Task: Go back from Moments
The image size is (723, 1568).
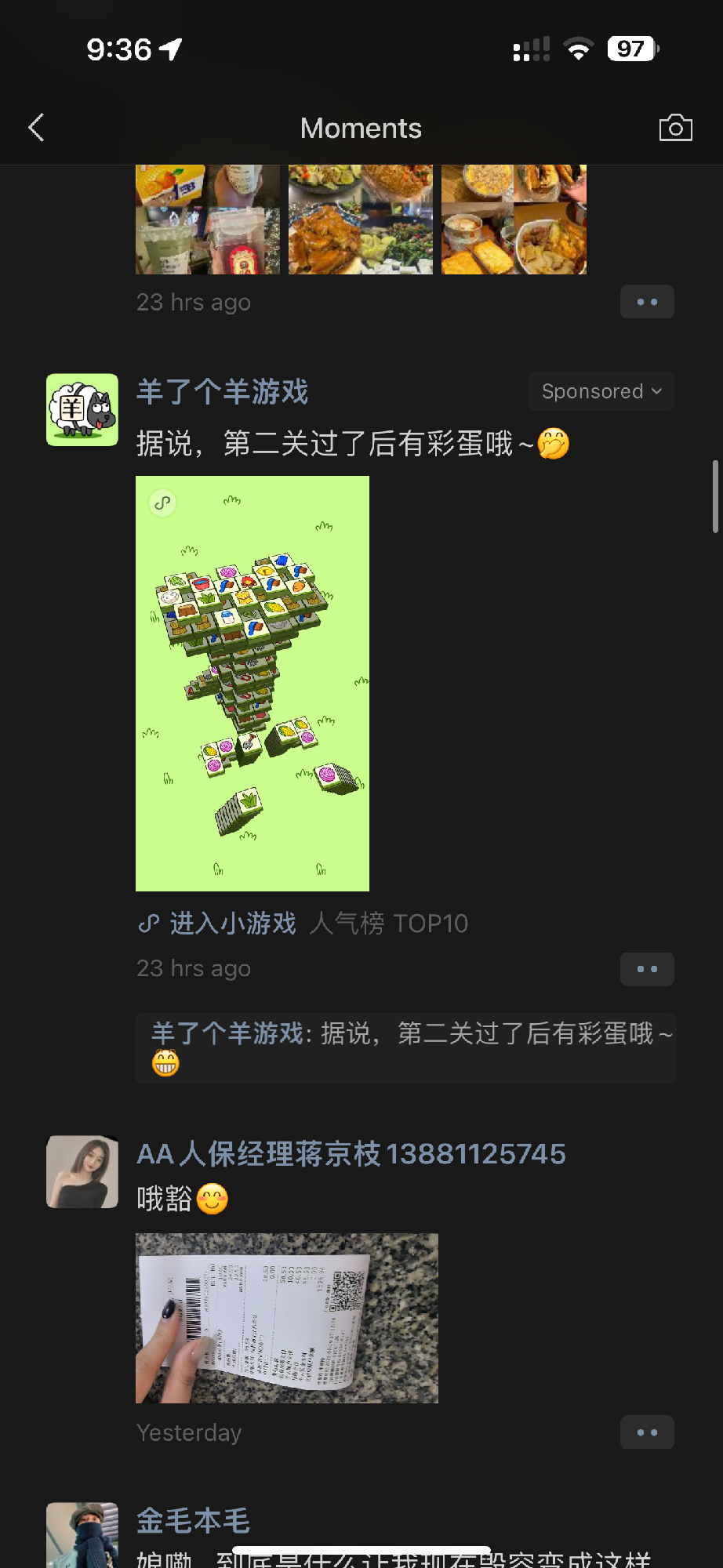Action: point(37,128)
